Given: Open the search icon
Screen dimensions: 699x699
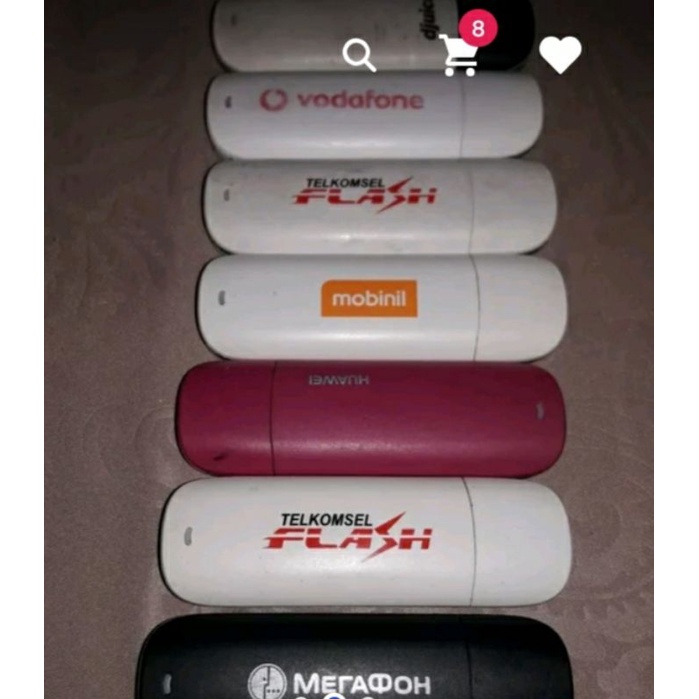Looking at the screenshot, I should click(359, 55).
